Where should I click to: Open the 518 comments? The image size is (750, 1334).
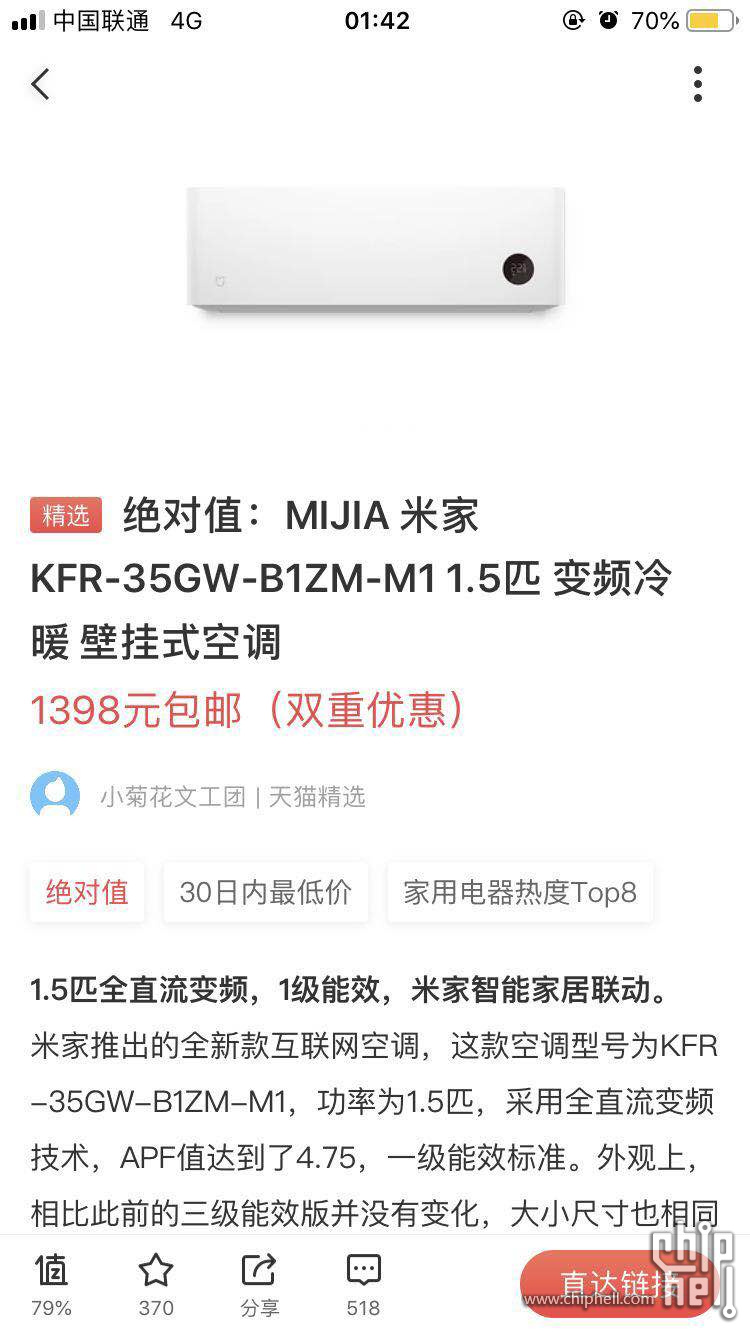click(363, 1283)
